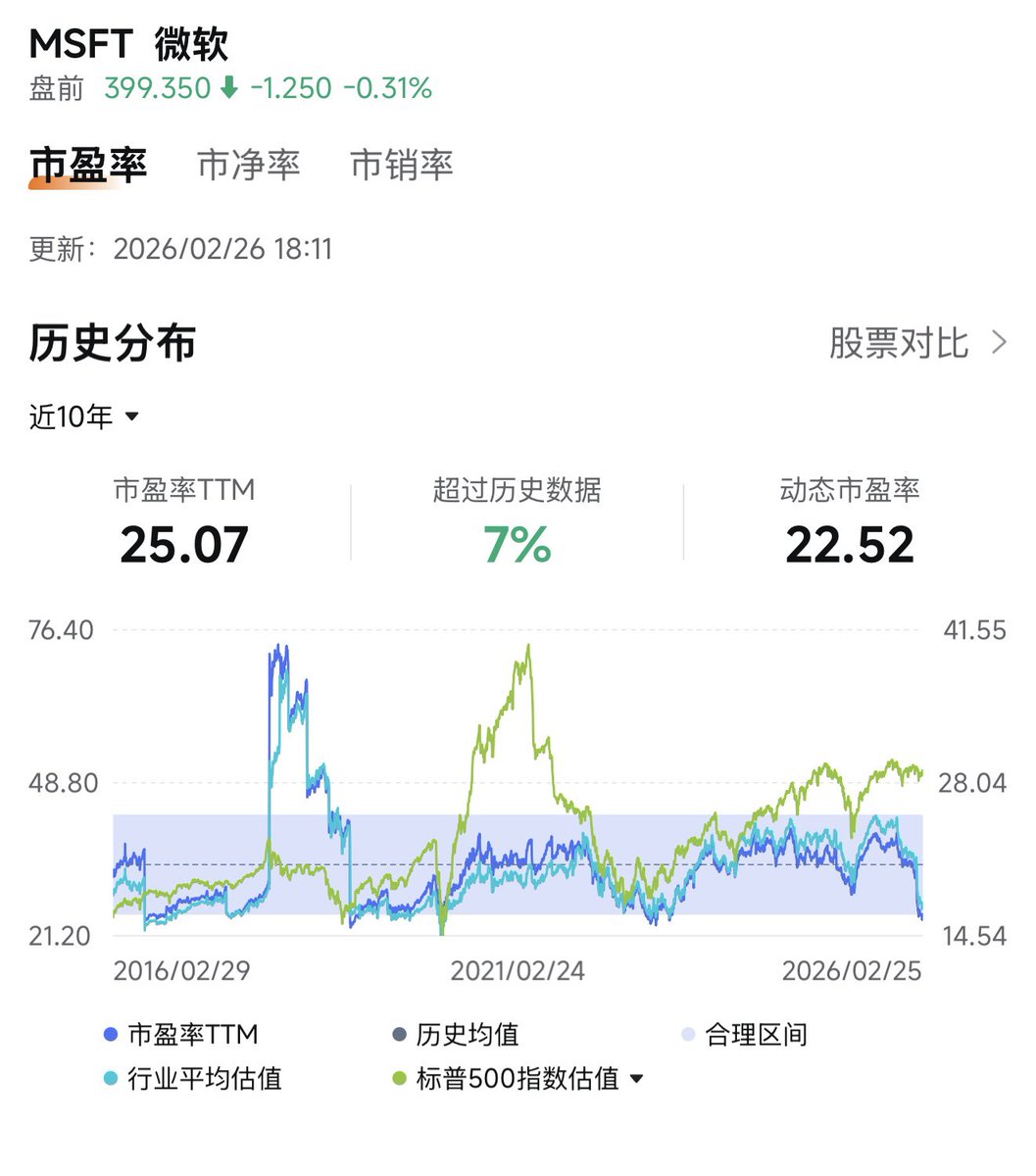This screenshot has width=1036, height=1176.
Task: Toggle the 历史均值 legend series
Action: pos(456,1034)
